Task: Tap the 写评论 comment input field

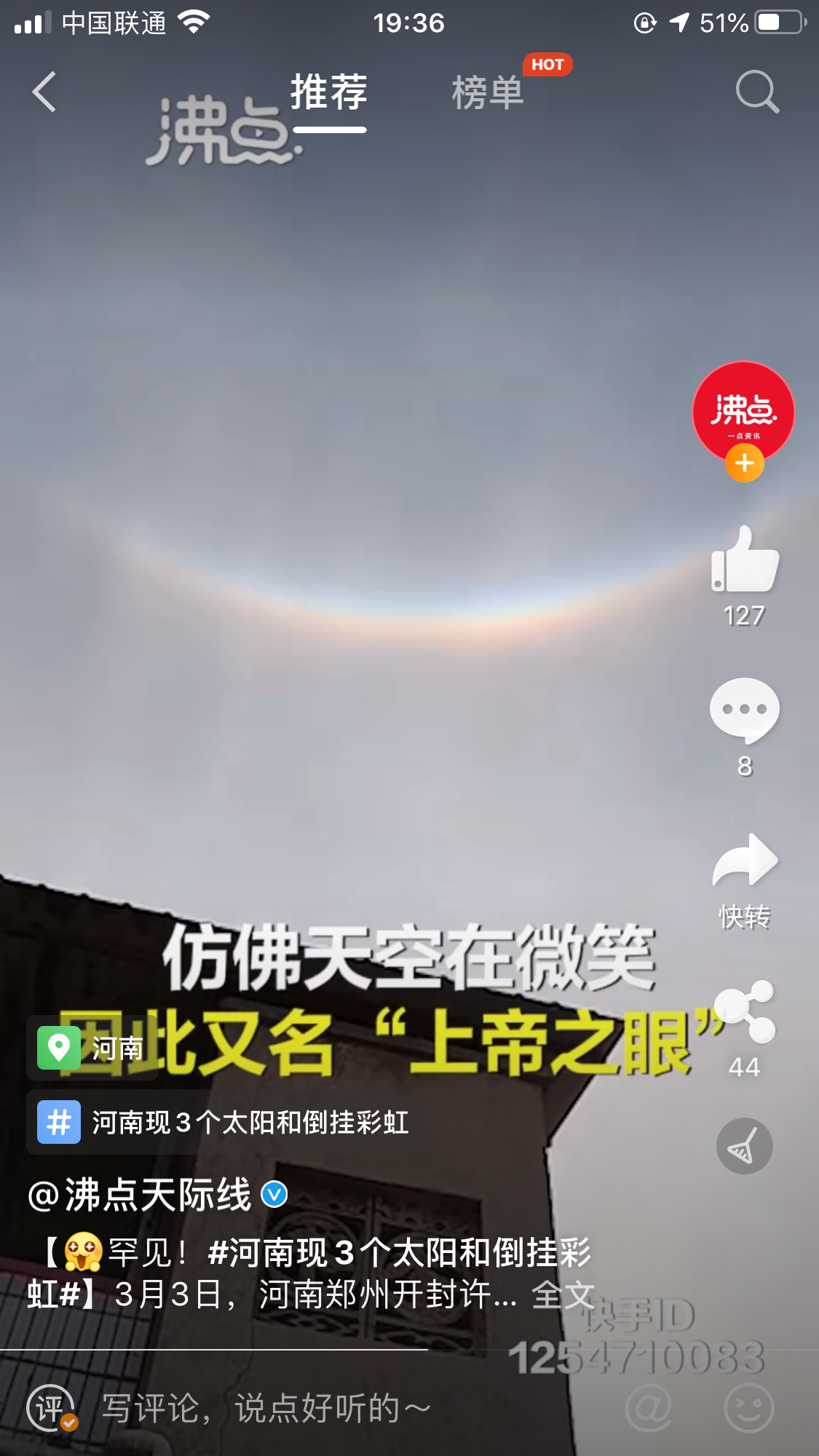Action: tap(262, 1408)
